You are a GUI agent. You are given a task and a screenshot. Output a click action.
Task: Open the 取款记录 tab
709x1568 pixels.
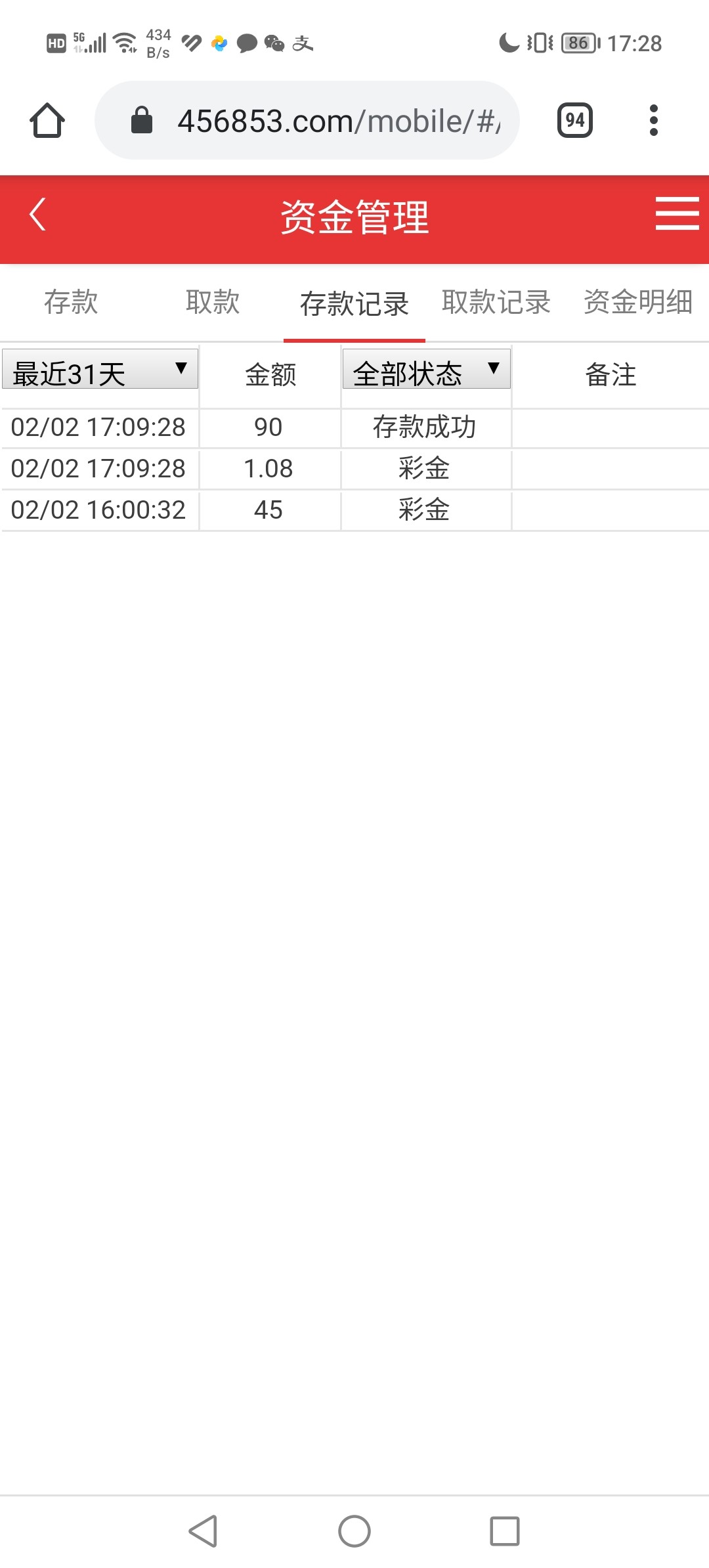[x=496, y=303]
